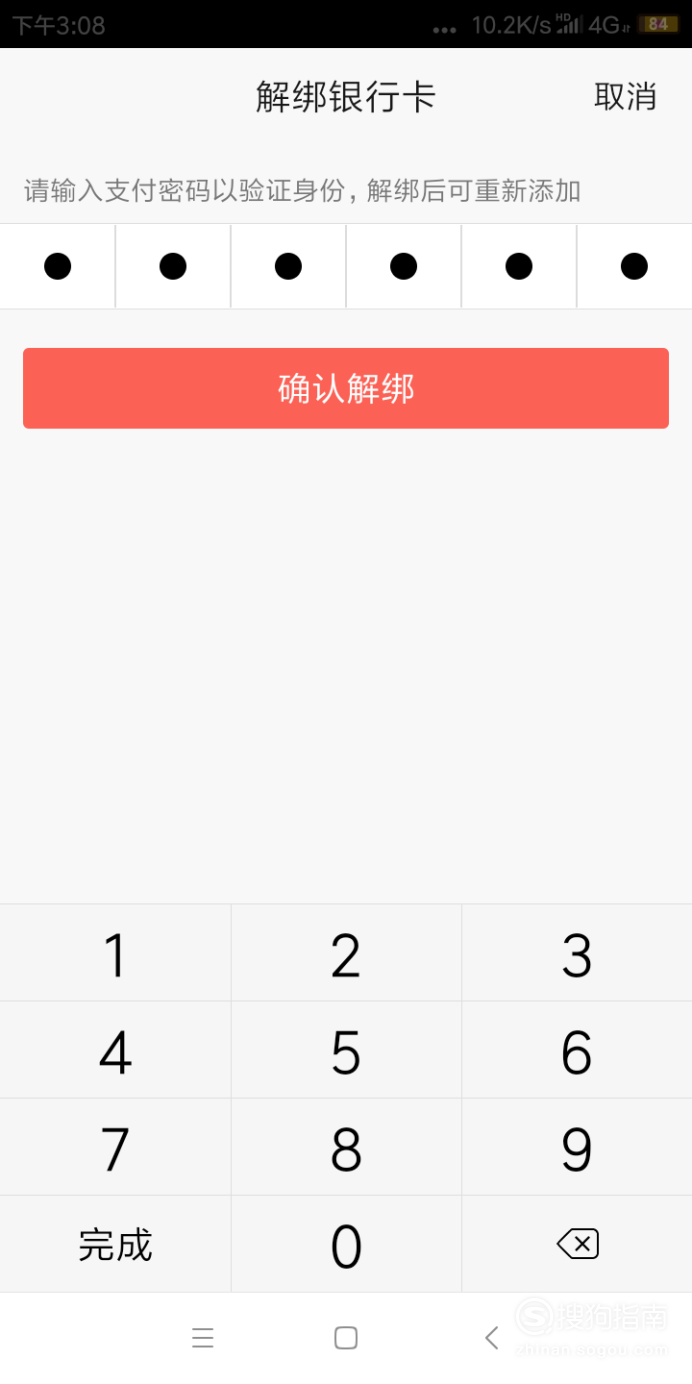Tap the number 2 key
This screenshot has height=1384, width=692.
point(346,955)
